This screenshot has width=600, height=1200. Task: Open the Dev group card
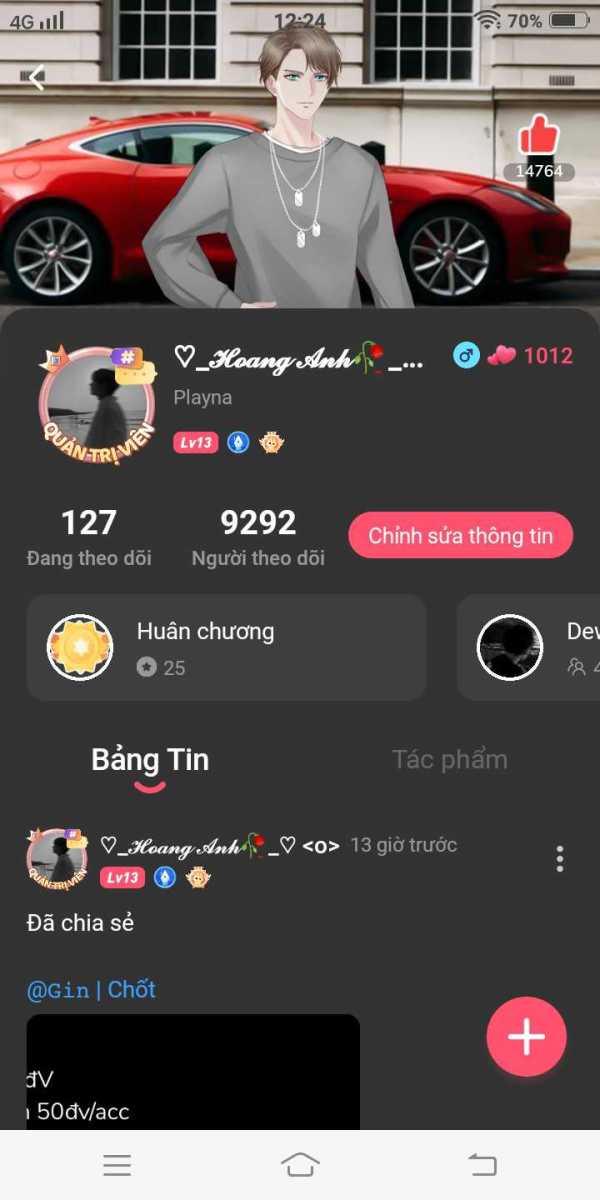[x=528, y=647]
